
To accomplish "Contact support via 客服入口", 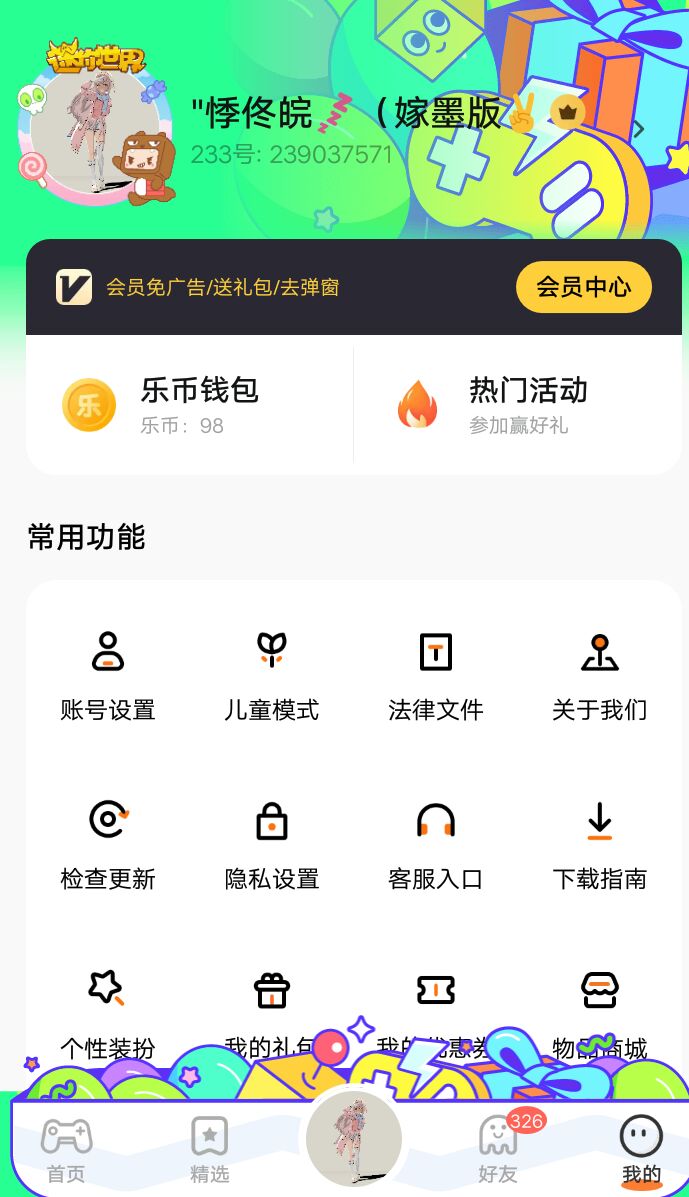I will pos(436,844).
